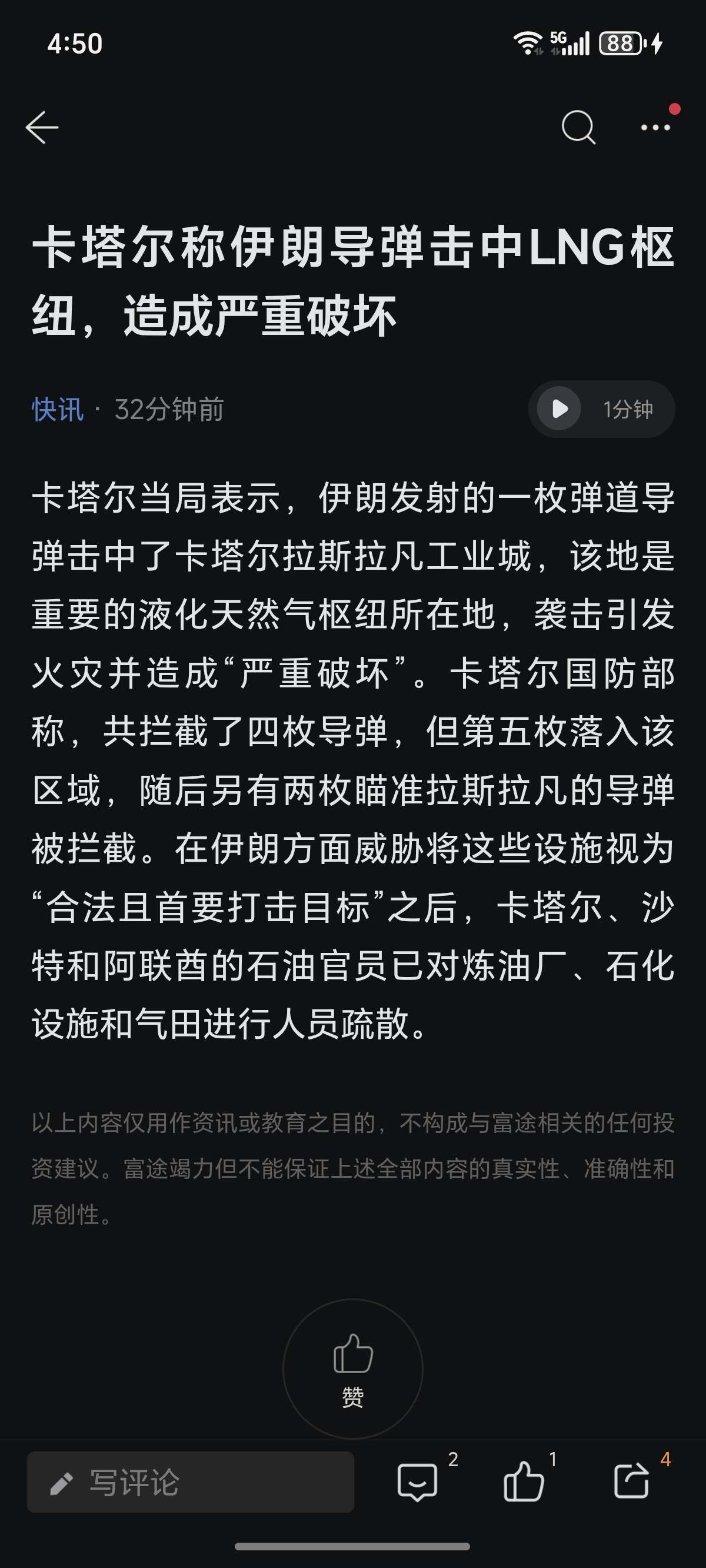This screenshot has width=706, height=1568.
Task: Share this article
Action: (x=631, y=1480)
